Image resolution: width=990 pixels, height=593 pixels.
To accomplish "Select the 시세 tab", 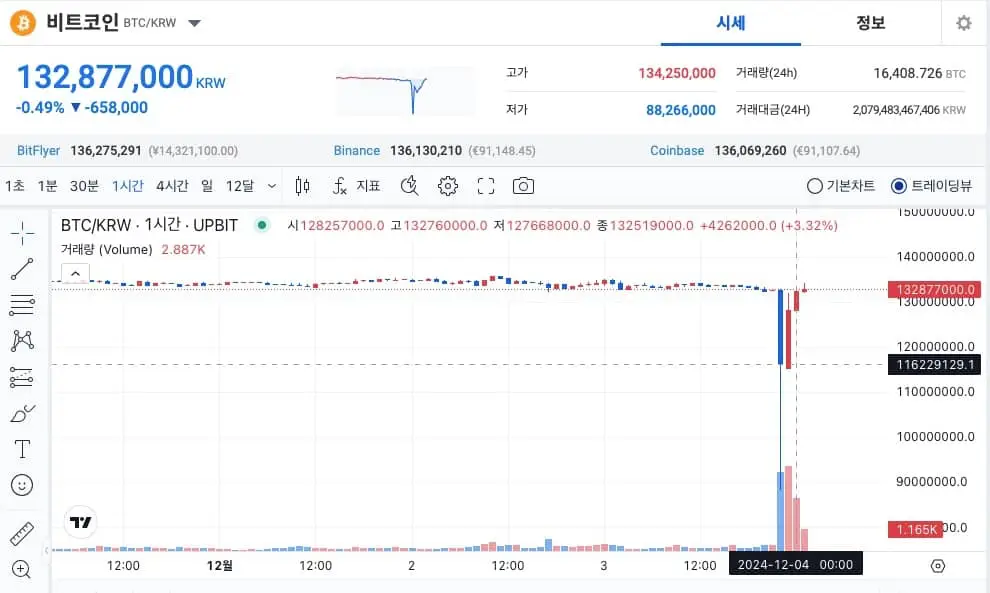I will click(x=731, y=23).
